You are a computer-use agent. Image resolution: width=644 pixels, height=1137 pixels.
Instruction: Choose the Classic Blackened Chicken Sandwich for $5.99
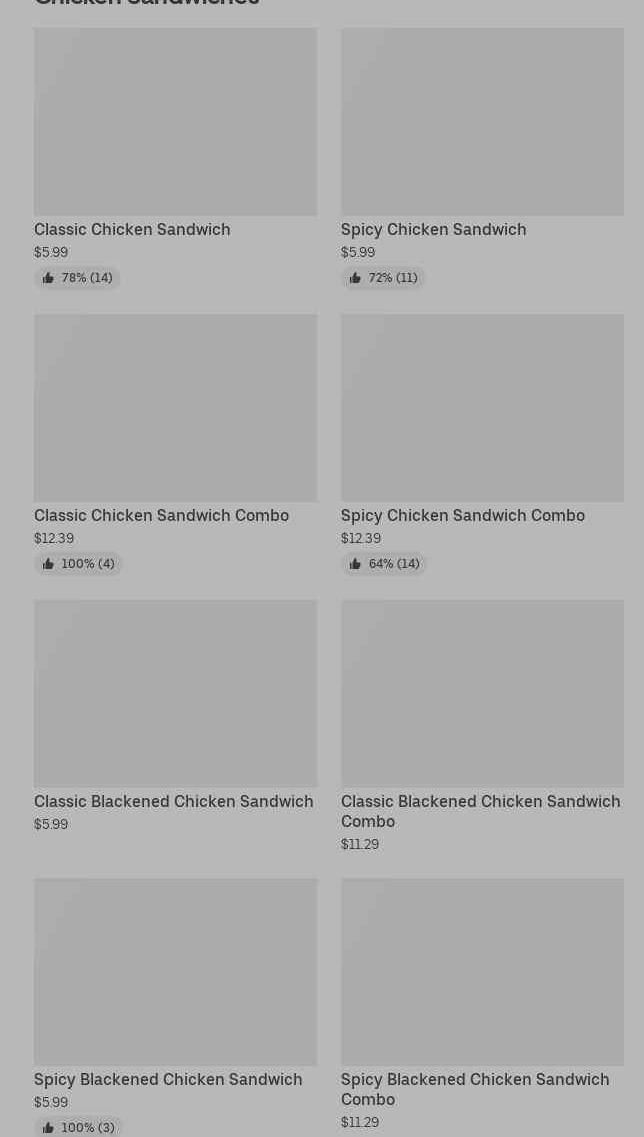(176, 716)
